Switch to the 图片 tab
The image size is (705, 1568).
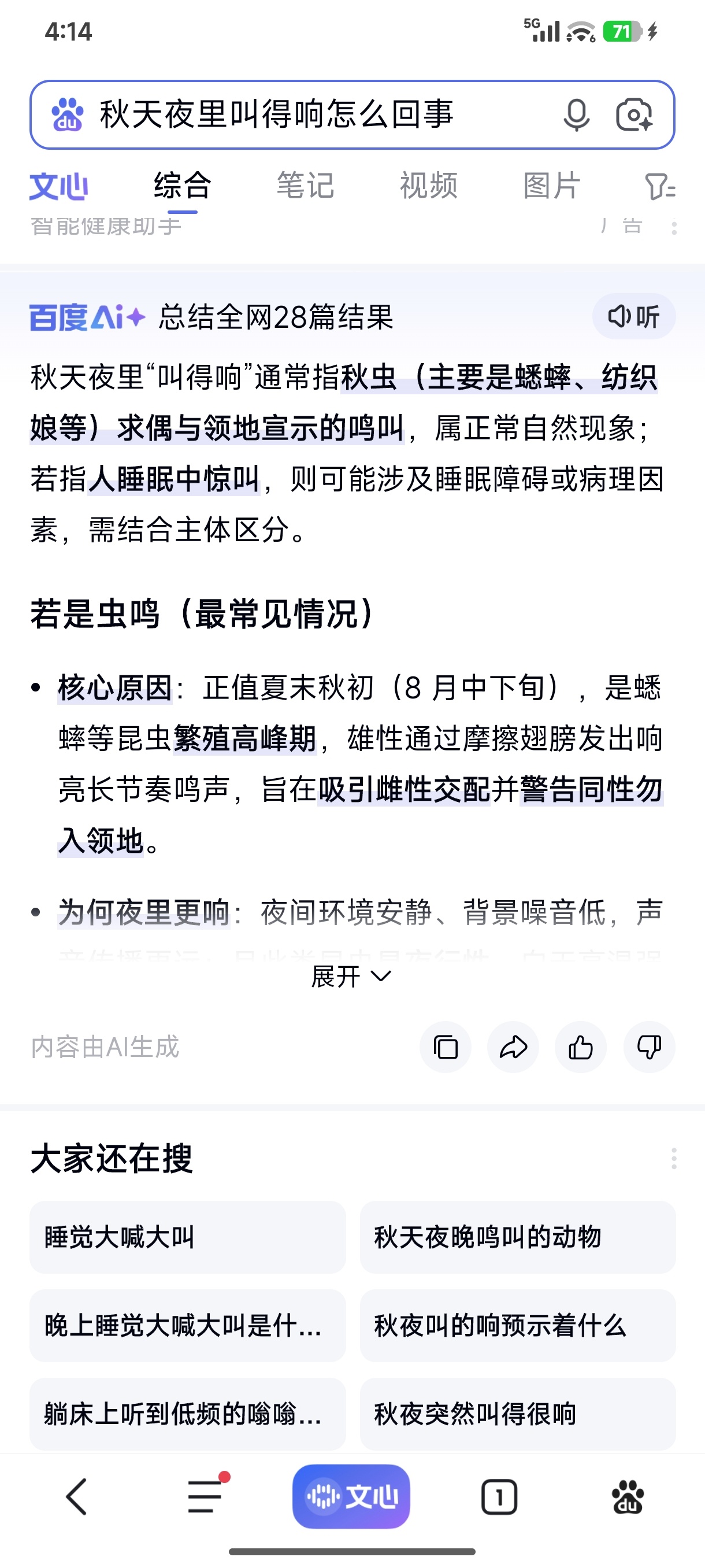(552, 186)
